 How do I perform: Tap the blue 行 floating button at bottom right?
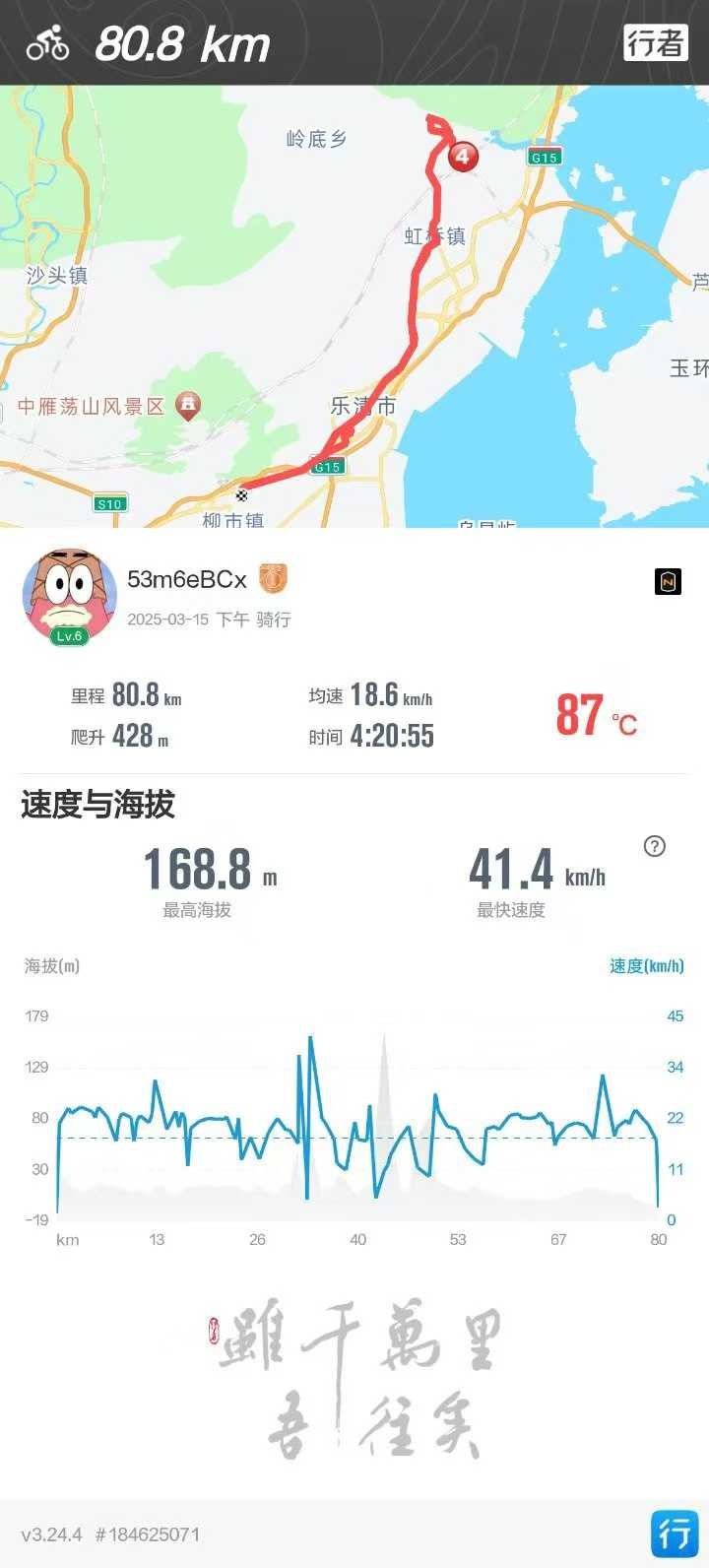[676, 1532]
